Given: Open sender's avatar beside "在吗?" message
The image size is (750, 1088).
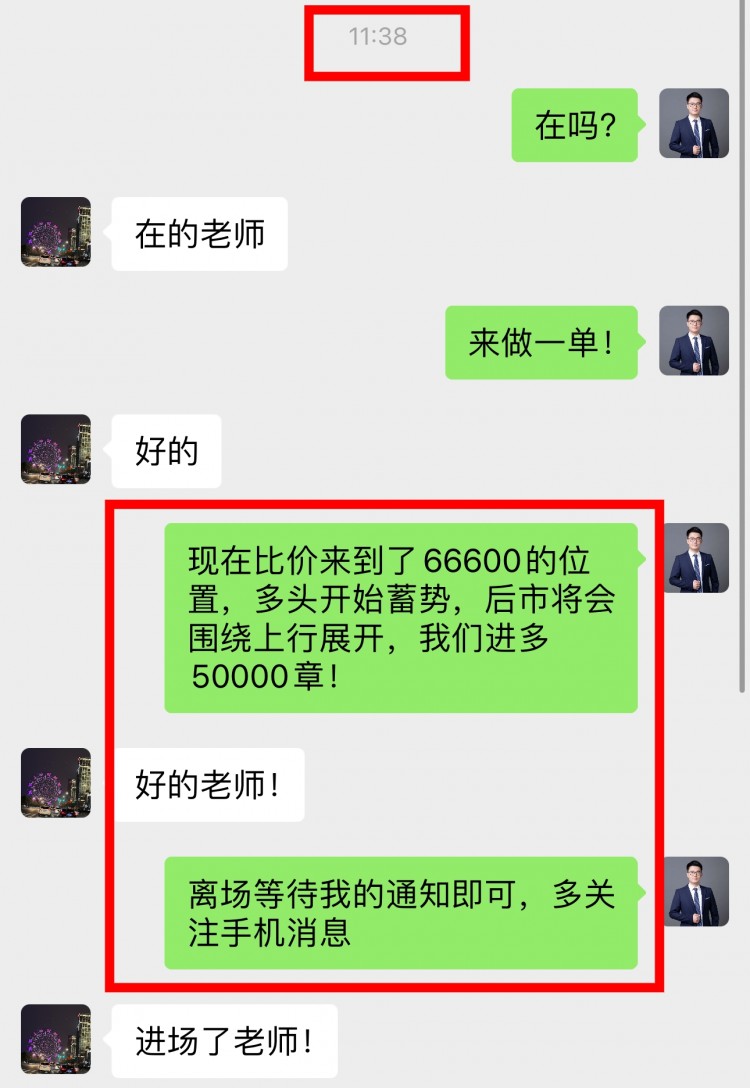Looking at the screenshot, I should (x=694, y=123).
